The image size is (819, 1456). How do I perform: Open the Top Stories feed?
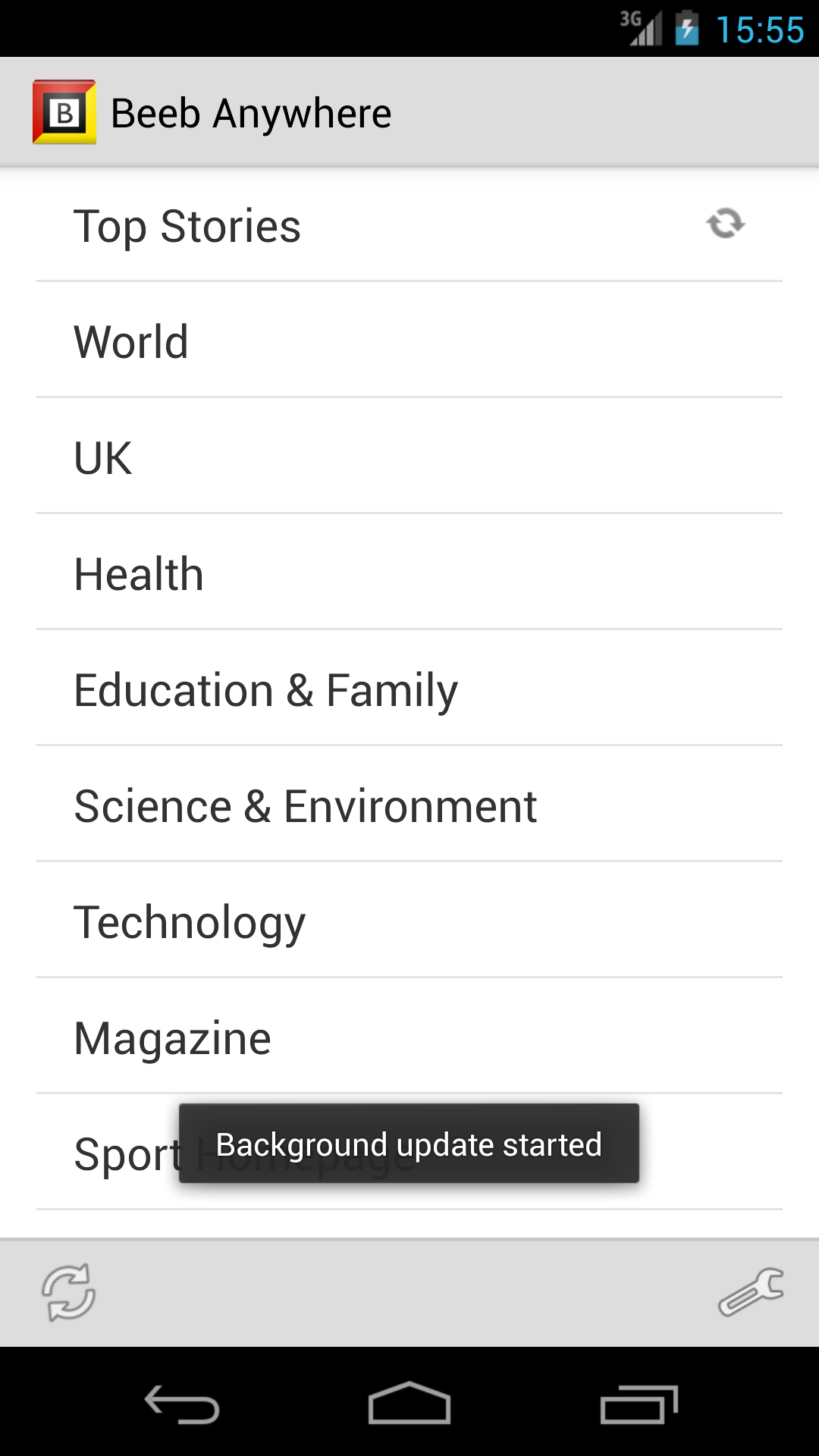tap(187, 225)
